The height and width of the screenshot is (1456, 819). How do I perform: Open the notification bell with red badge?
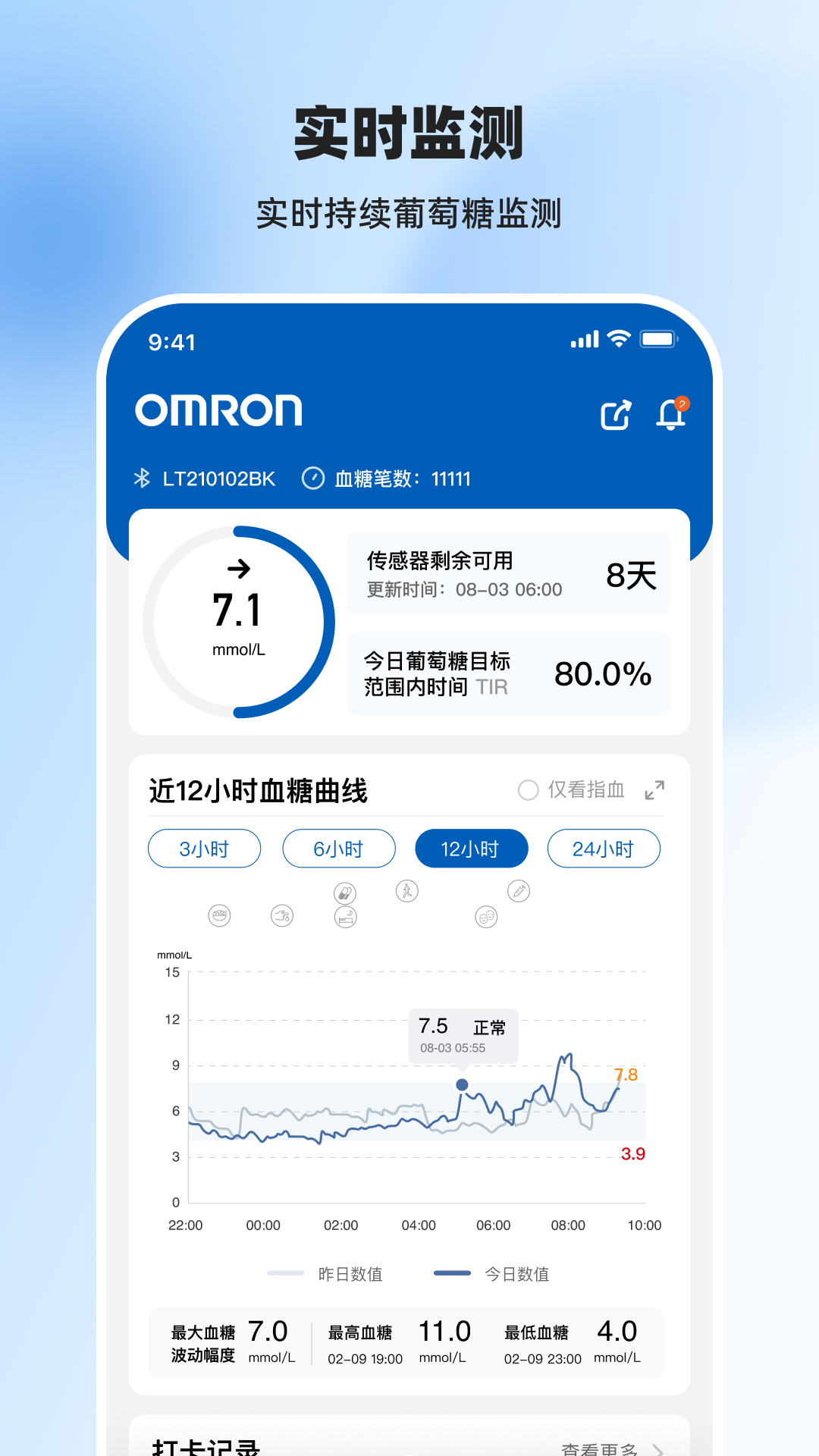coord(670,414)
